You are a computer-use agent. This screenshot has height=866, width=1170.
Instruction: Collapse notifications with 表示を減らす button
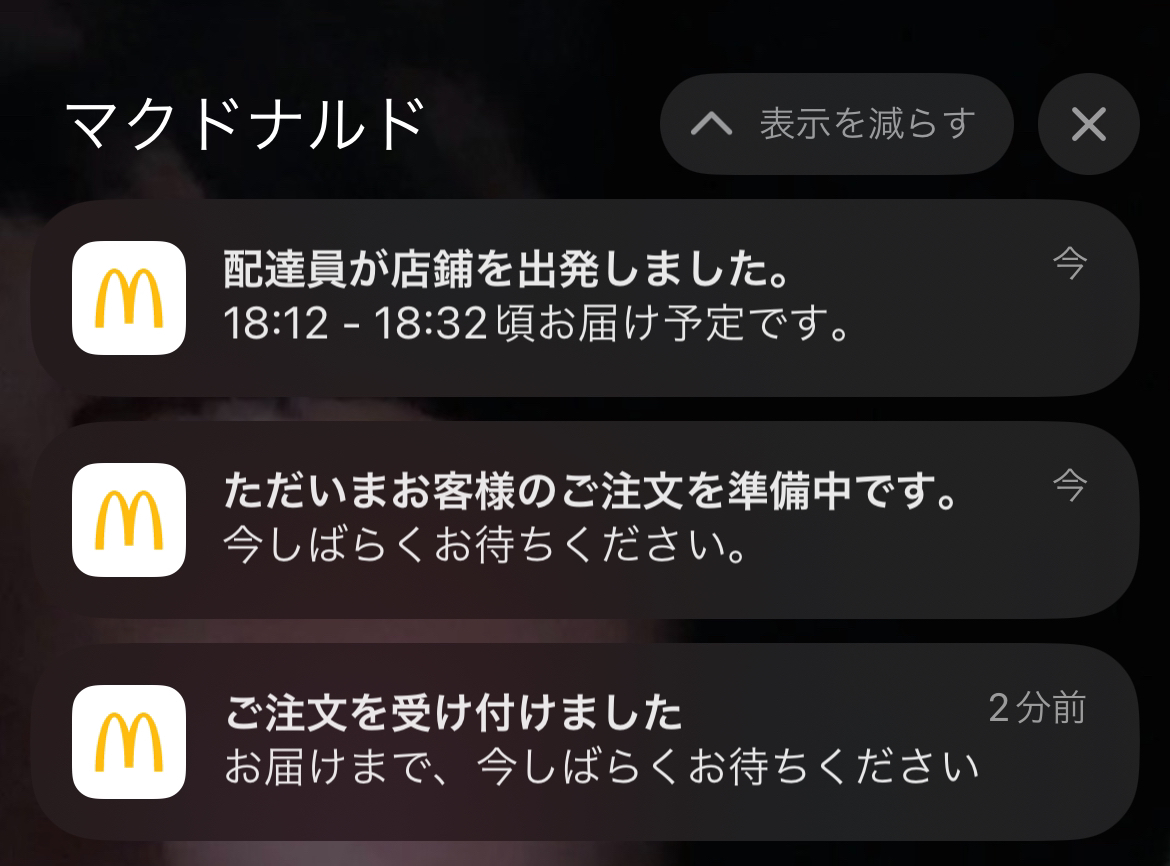[836, 124]
